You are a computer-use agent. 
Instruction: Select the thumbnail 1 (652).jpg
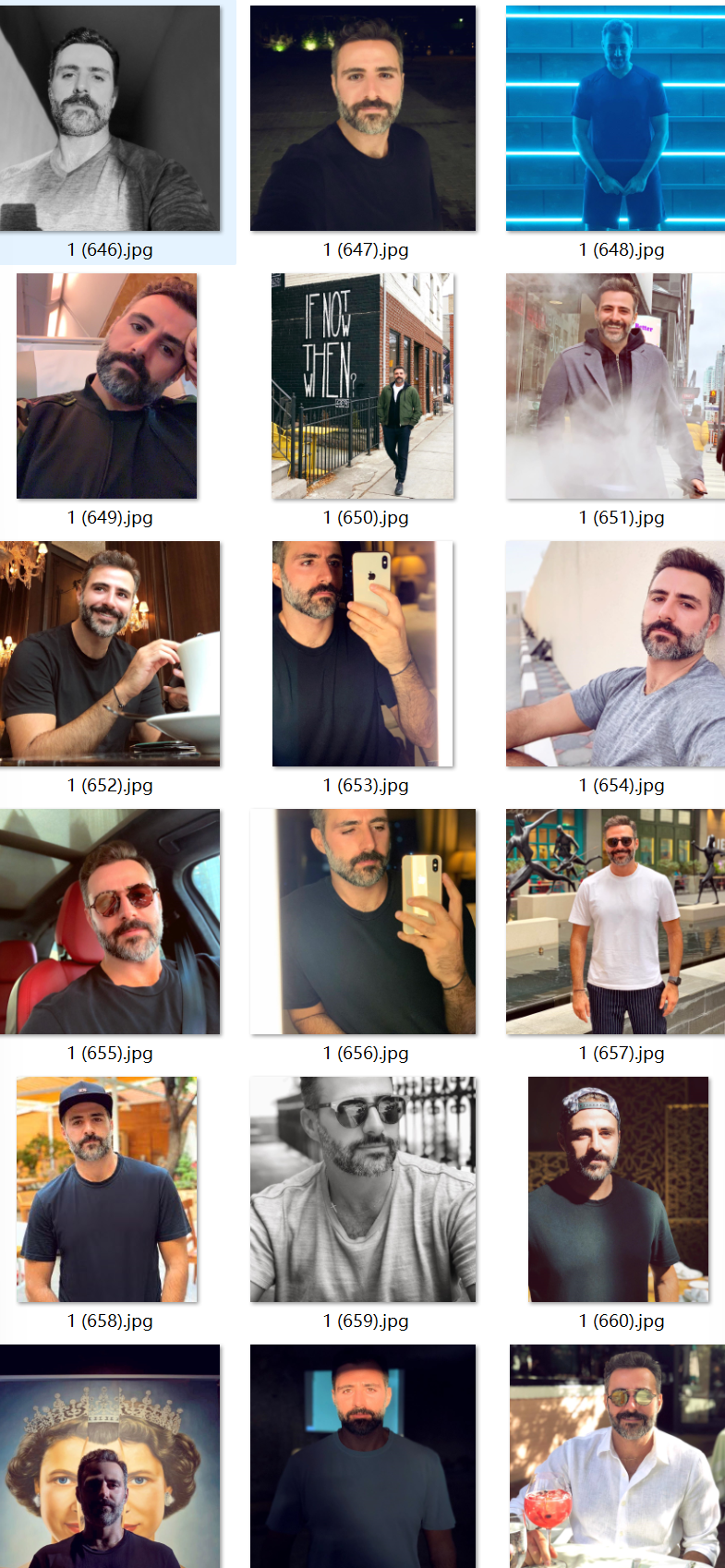(110, 654)
